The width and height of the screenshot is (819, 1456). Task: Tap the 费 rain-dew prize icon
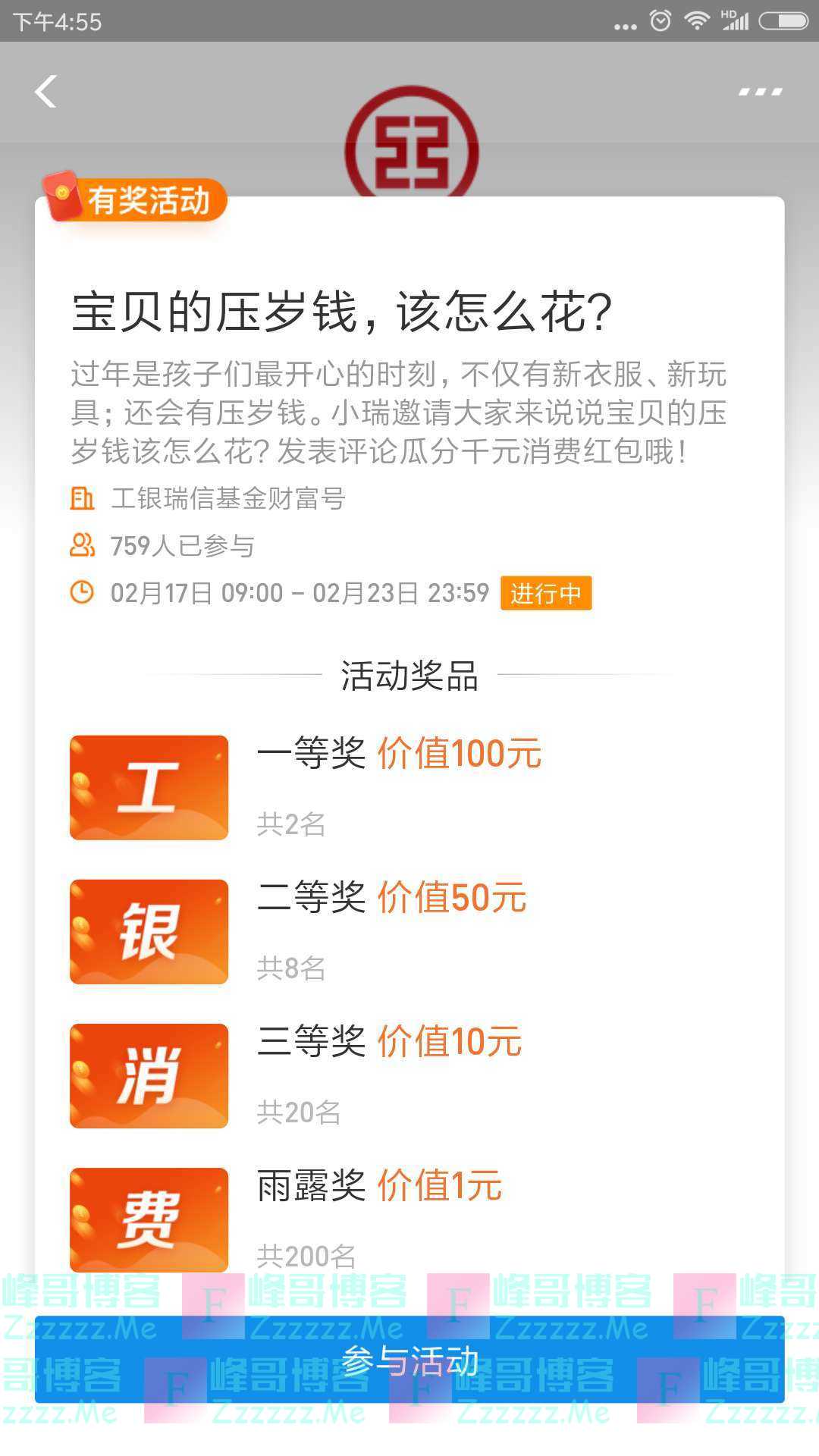[x=148, y=1219]
